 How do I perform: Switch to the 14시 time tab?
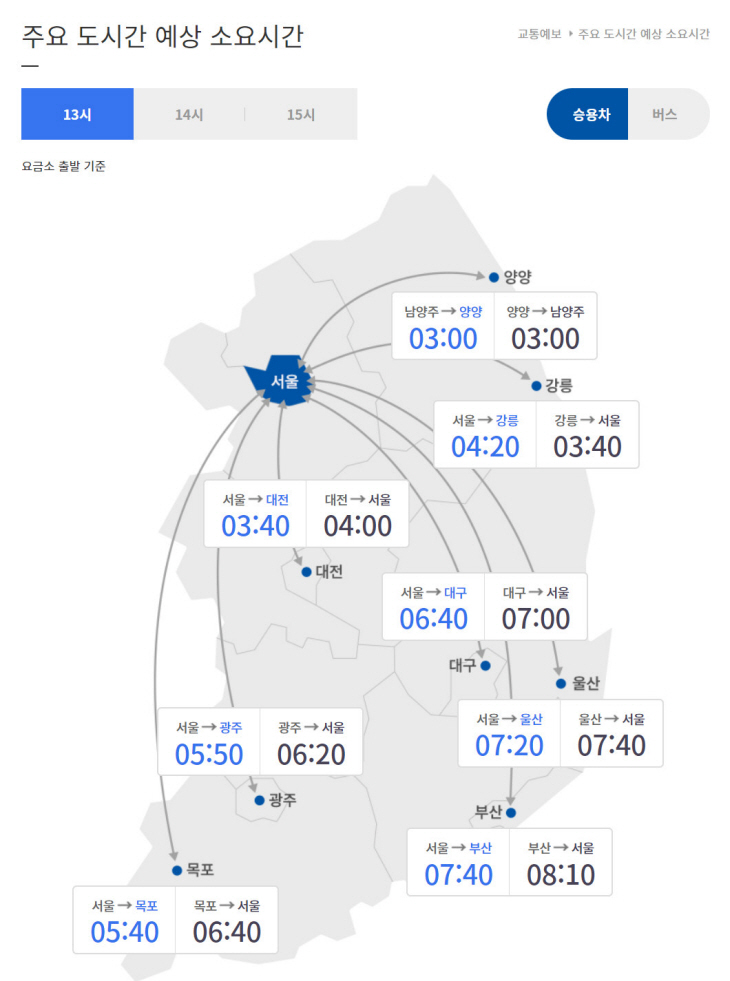point(189,114)
